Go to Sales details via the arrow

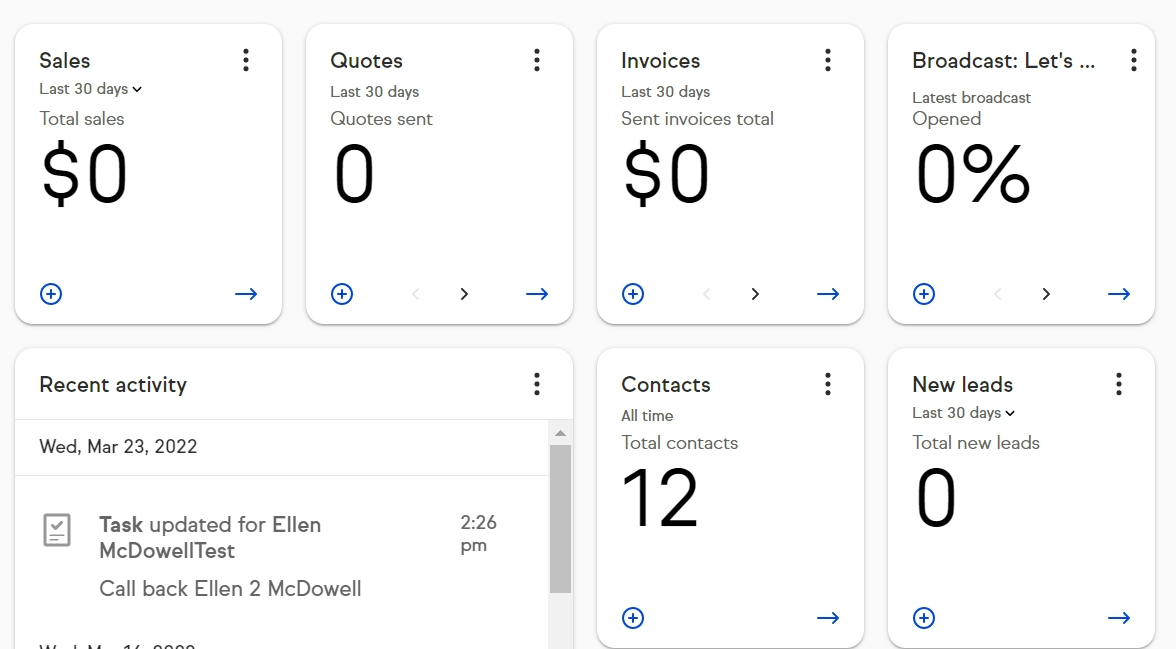(x=246, y=294)
